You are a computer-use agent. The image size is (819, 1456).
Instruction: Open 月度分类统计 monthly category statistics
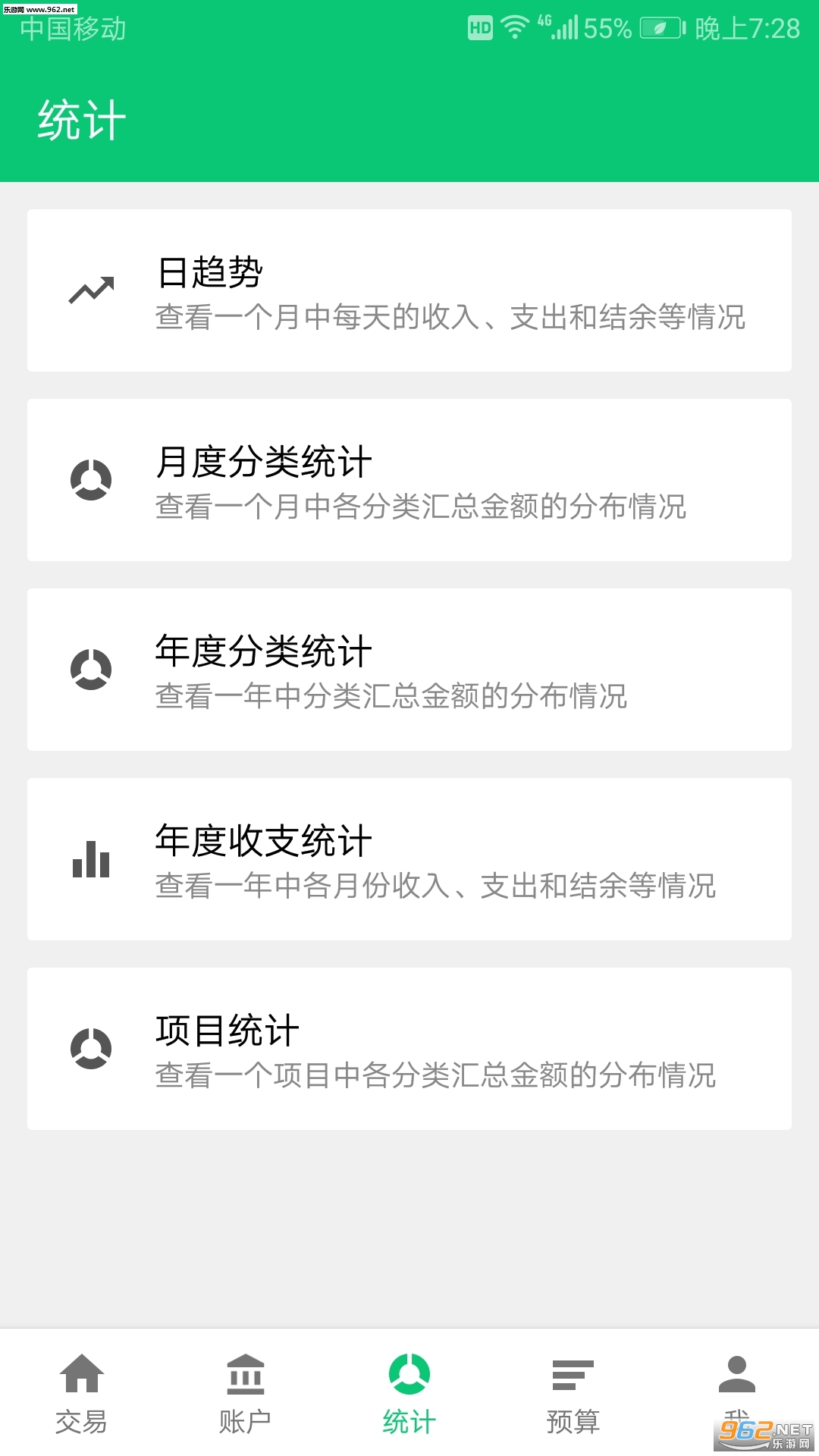click(x=409, y=480)
